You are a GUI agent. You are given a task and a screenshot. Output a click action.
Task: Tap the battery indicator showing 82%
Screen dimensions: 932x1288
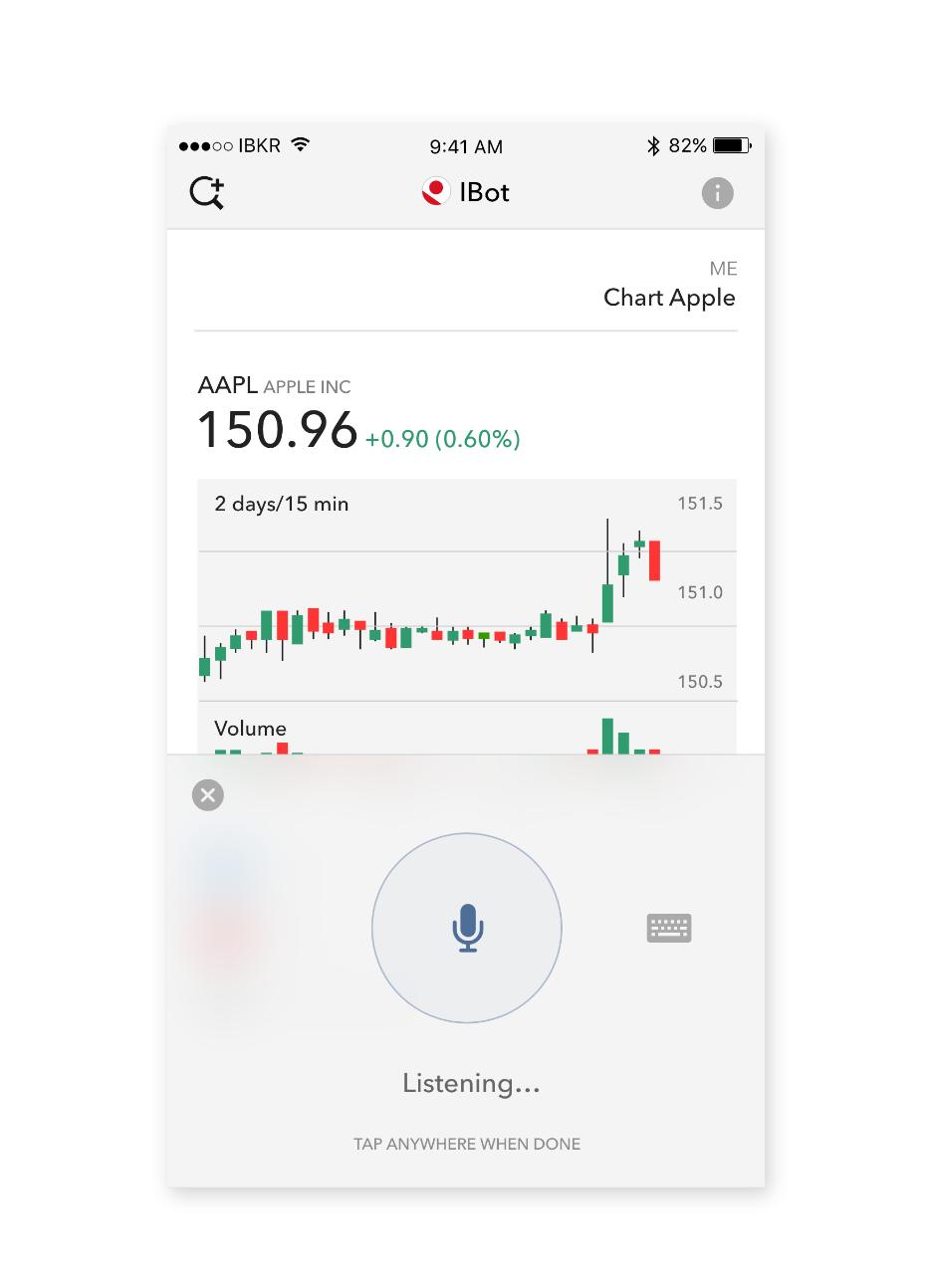[x=734, y=144]
